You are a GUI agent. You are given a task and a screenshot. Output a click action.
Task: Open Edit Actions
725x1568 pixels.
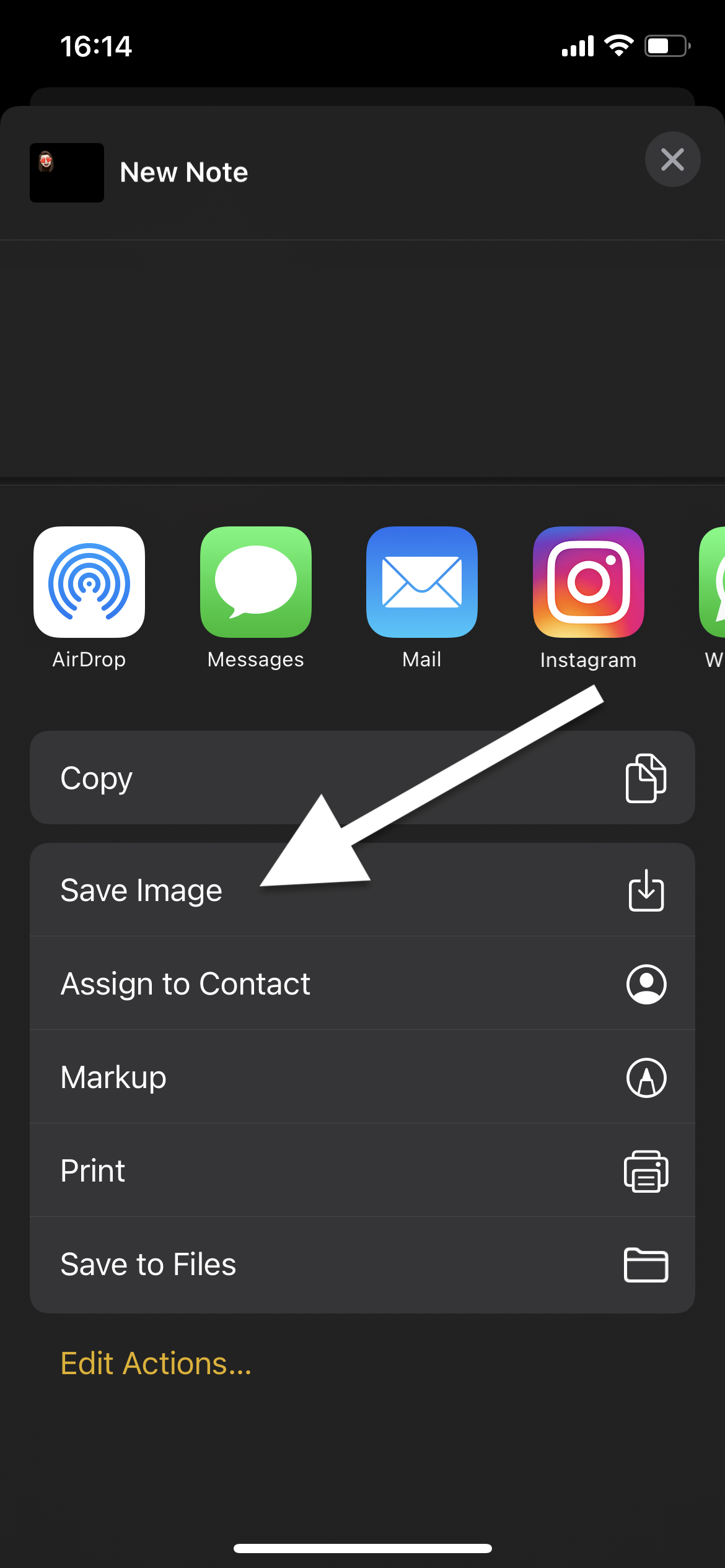[156, 1364]
